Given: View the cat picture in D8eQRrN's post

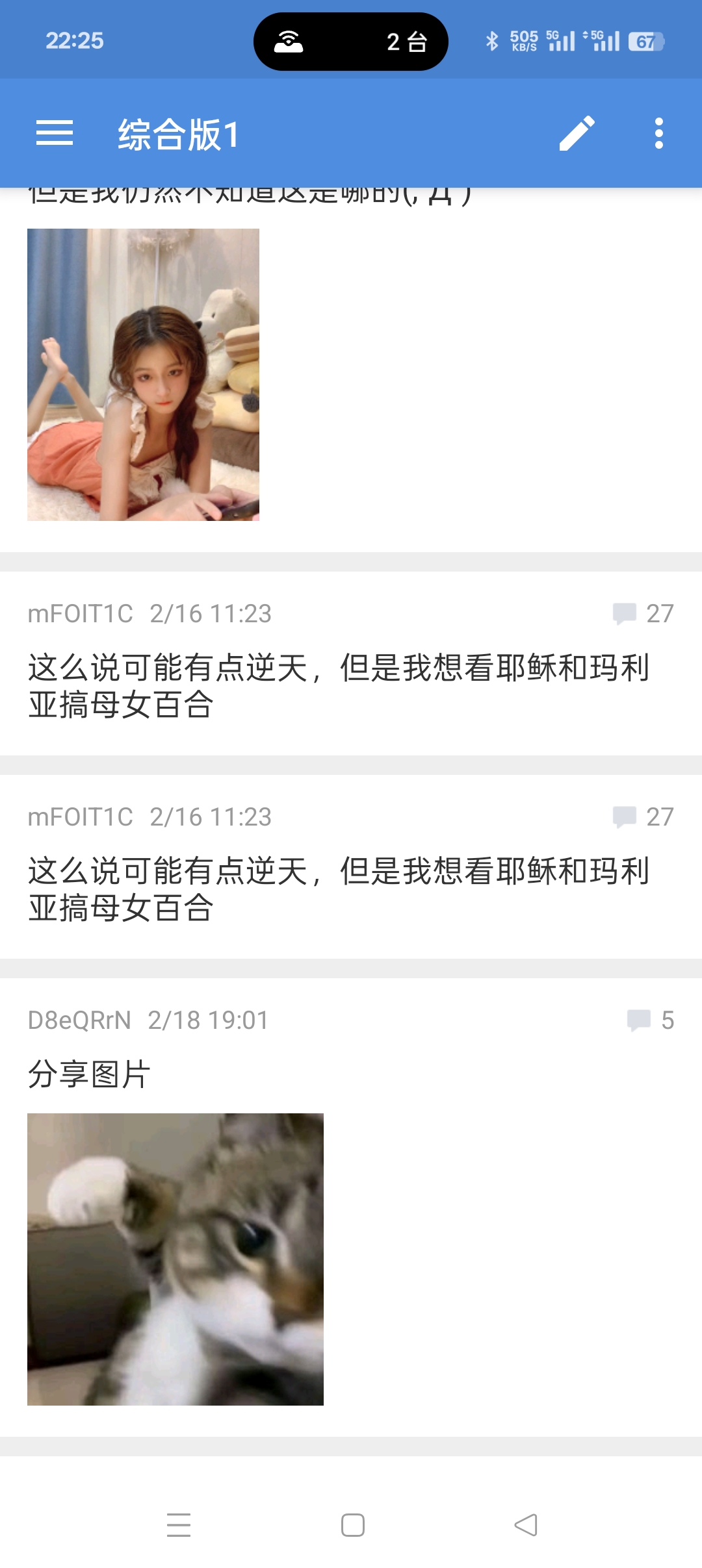Looking at the screenshot, I should click(175, 1259).
